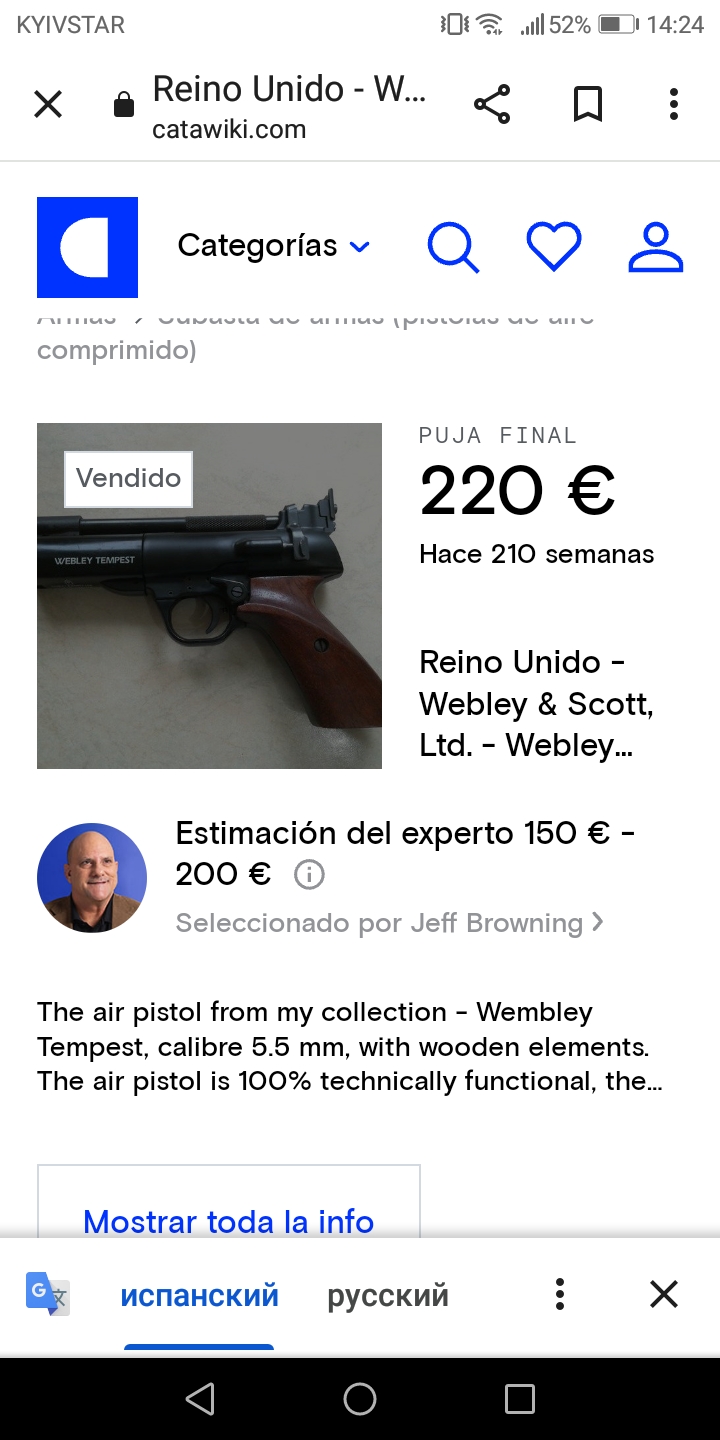Open Jeff Browning's expert profile

390,923
